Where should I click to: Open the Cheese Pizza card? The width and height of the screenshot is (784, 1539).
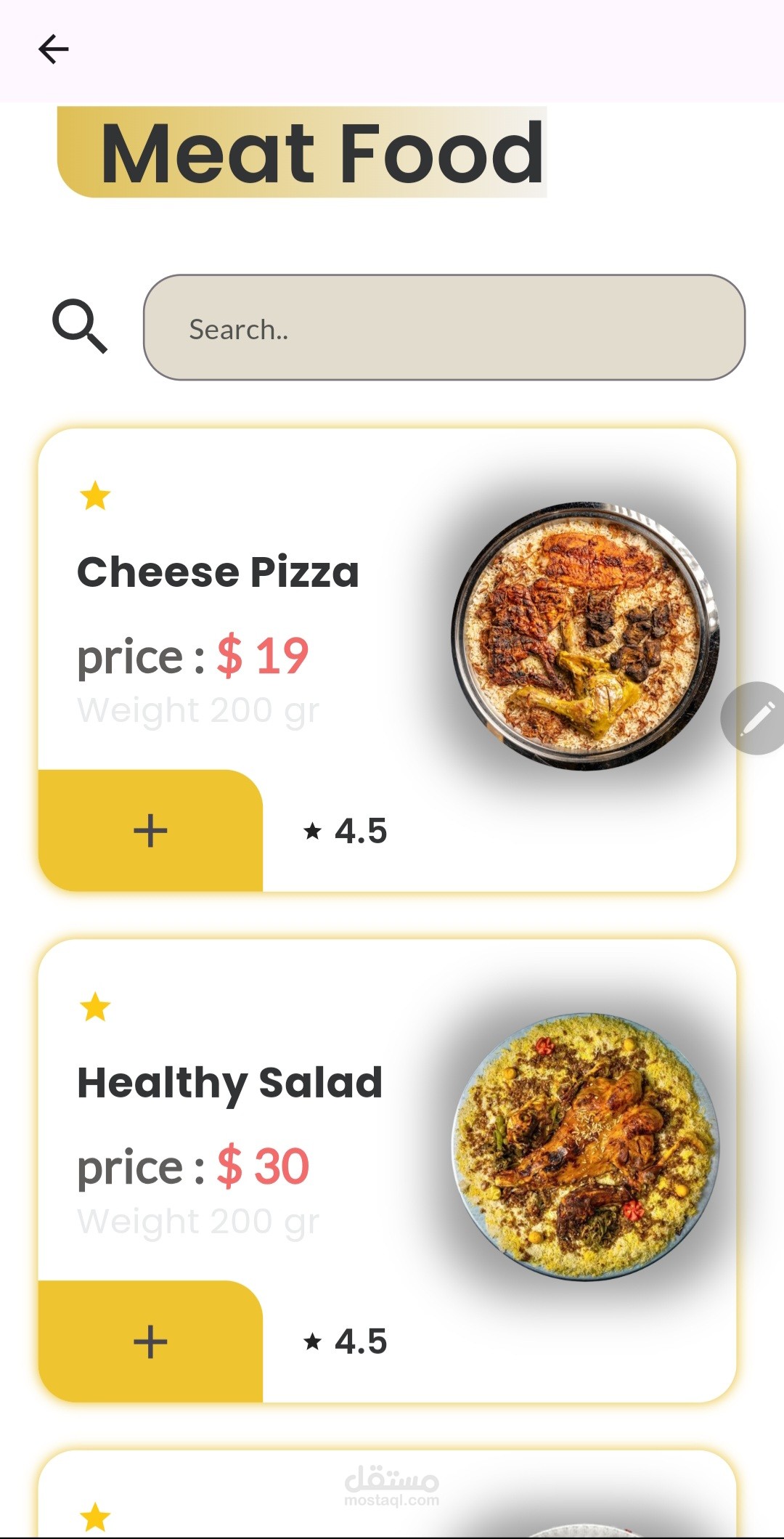pyautogui.click(x=218, y=572)
